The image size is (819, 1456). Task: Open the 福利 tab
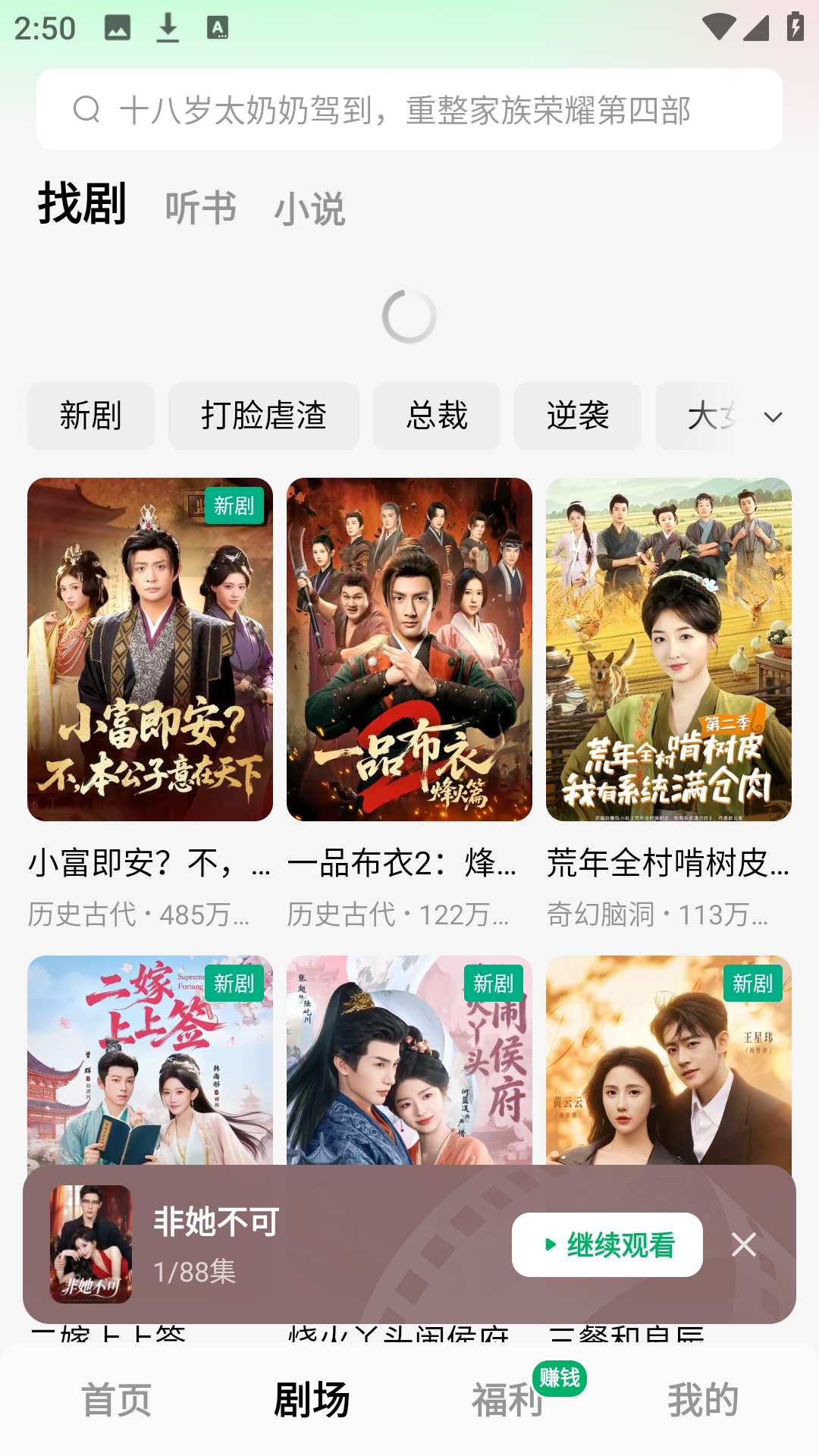(507, 1399)
